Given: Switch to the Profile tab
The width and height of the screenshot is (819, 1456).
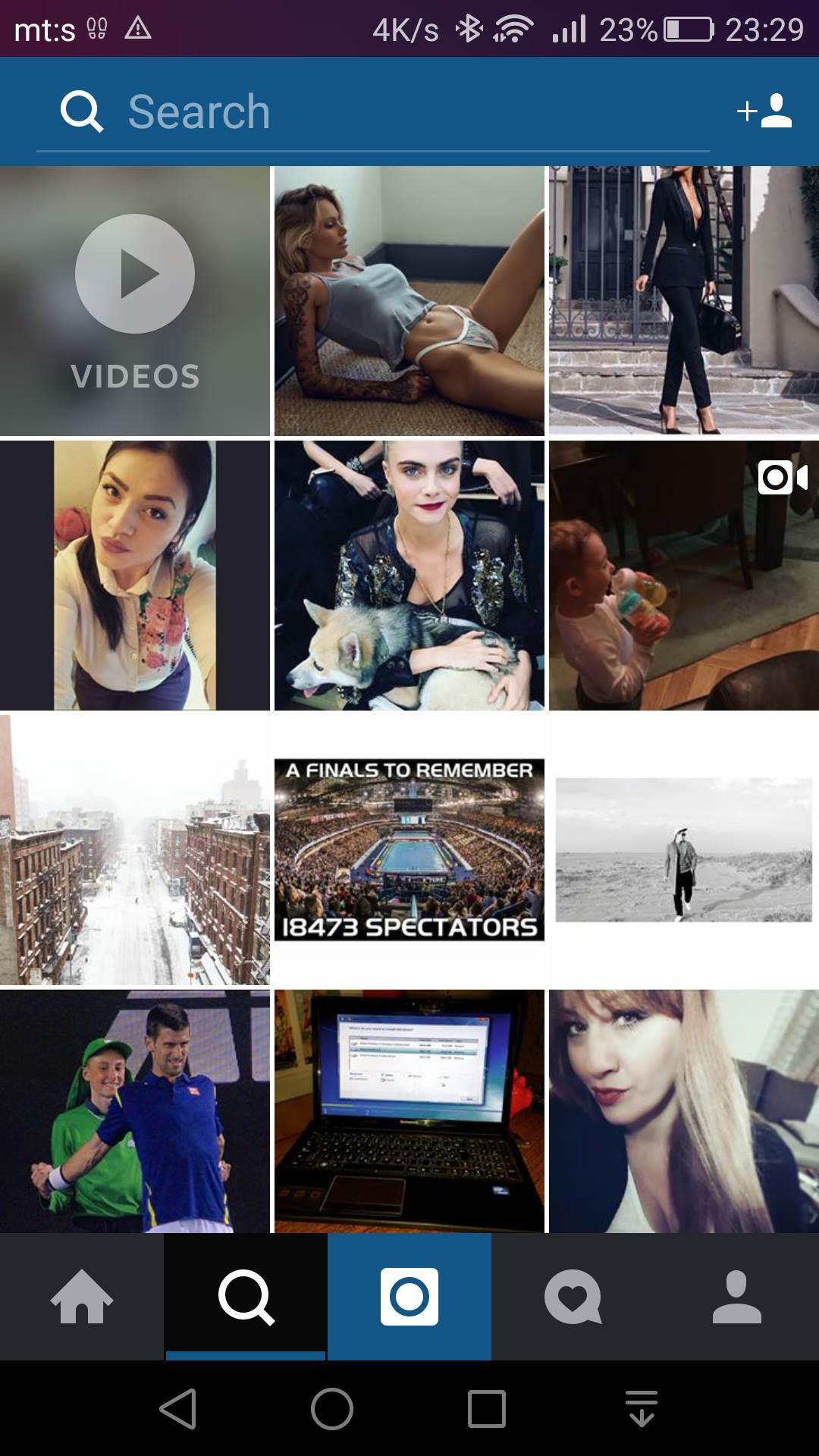Looking at the screenshot, I should point(737,1297).
